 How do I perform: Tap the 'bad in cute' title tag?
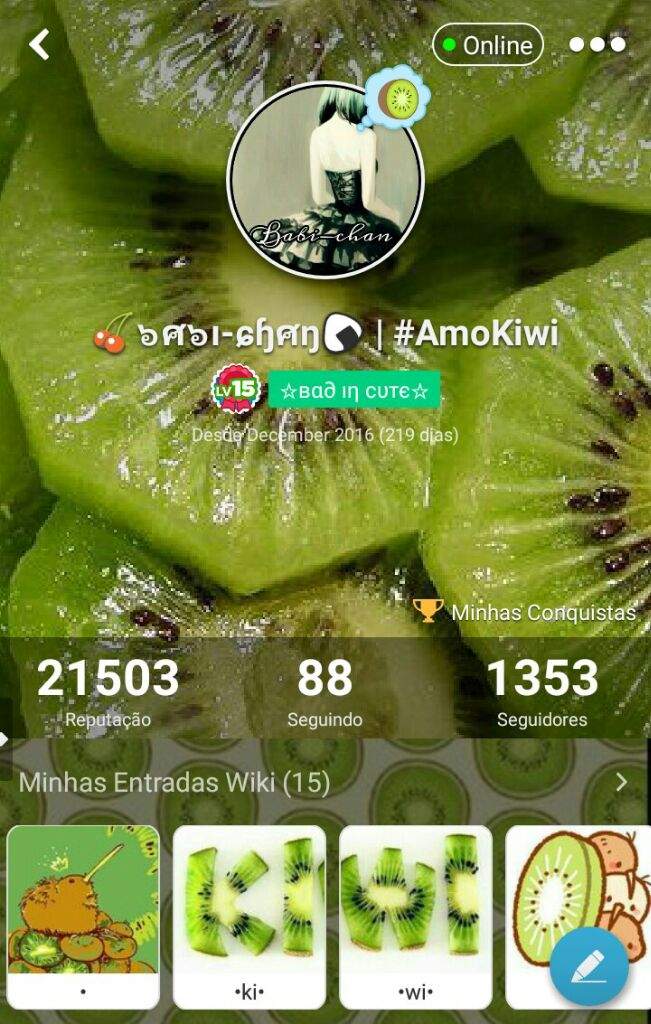pyautogui.click(x=354, y=391)
